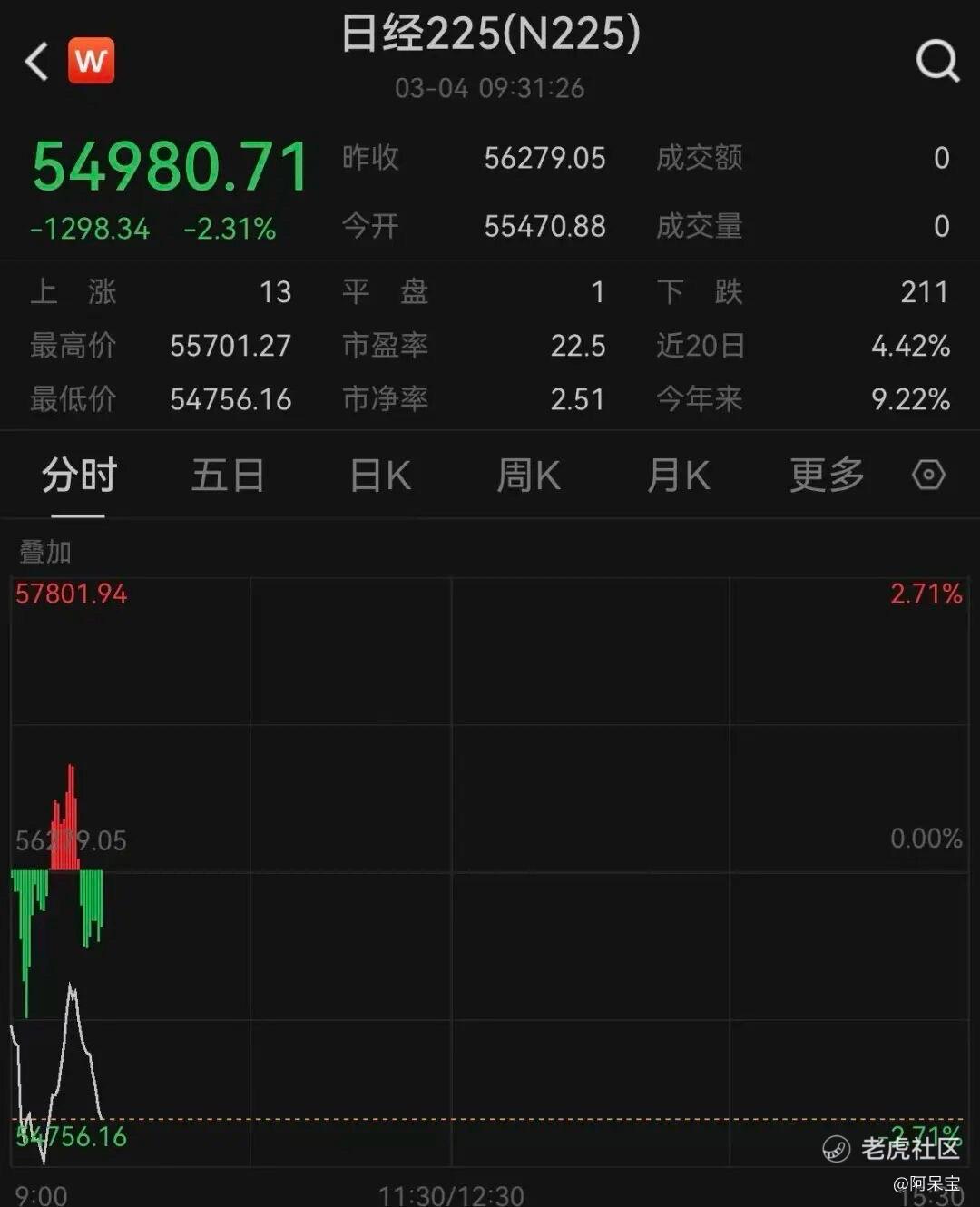Show the 周K weekly chart

528,476
